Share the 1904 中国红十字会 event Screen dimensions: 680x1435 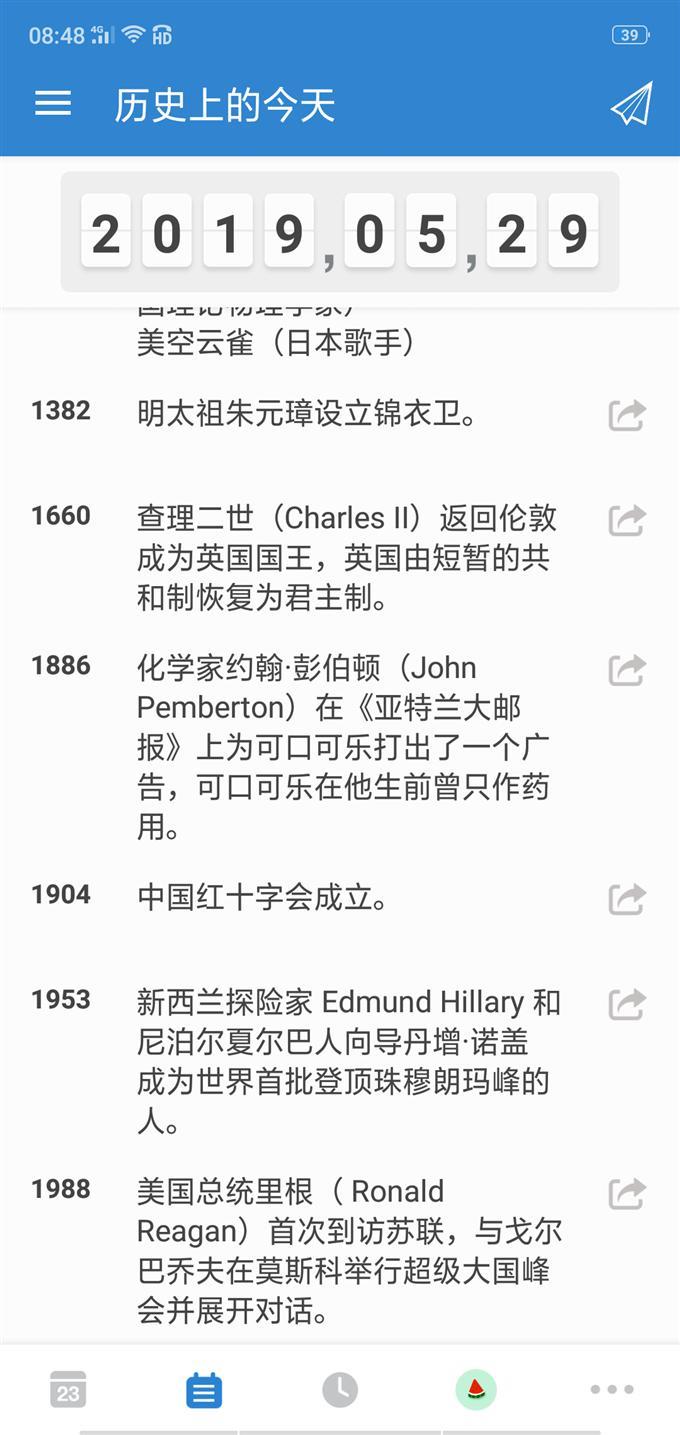(627, 899)
